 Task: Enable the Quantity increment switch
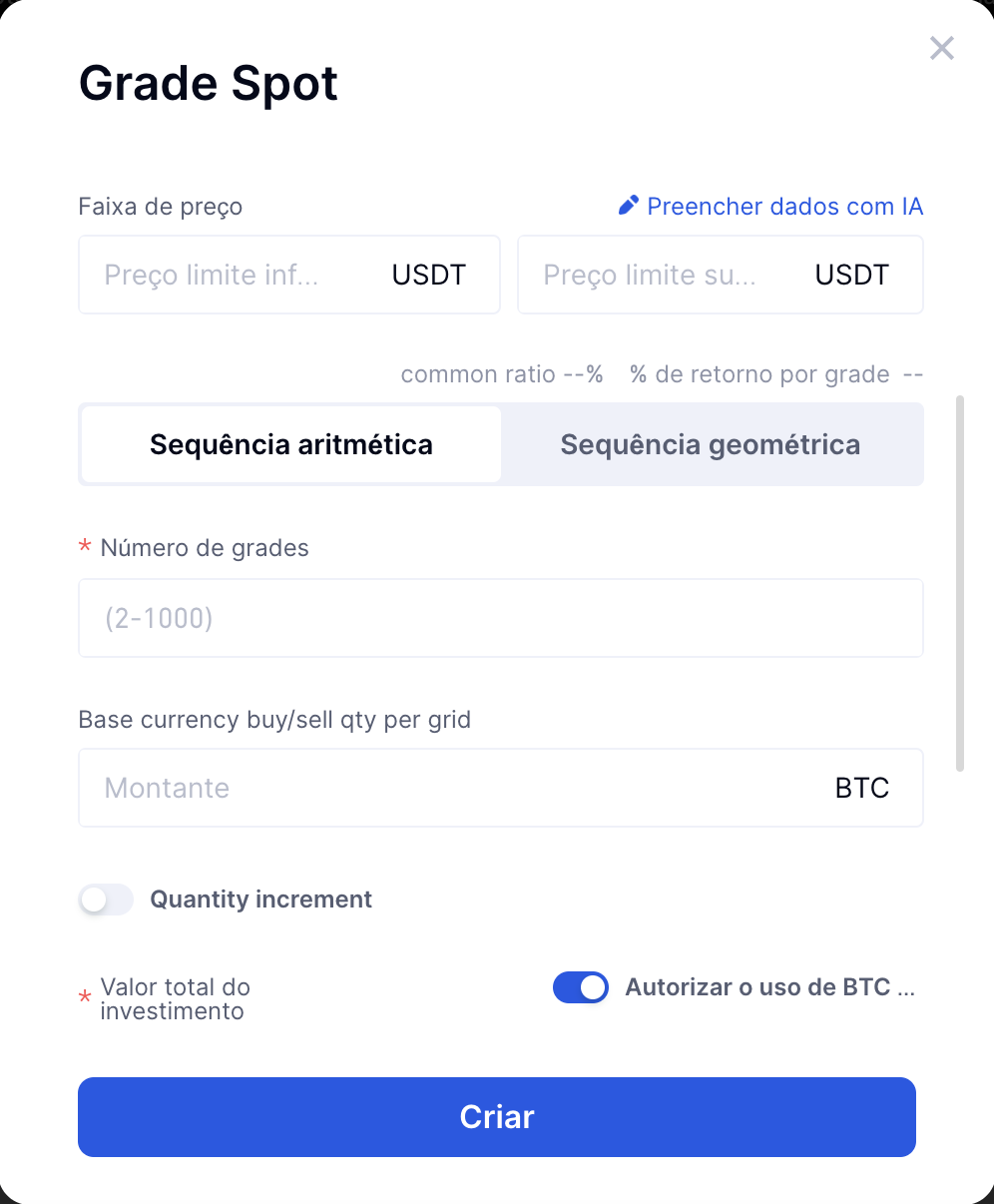pyautogui.click(x=107, y=900)
